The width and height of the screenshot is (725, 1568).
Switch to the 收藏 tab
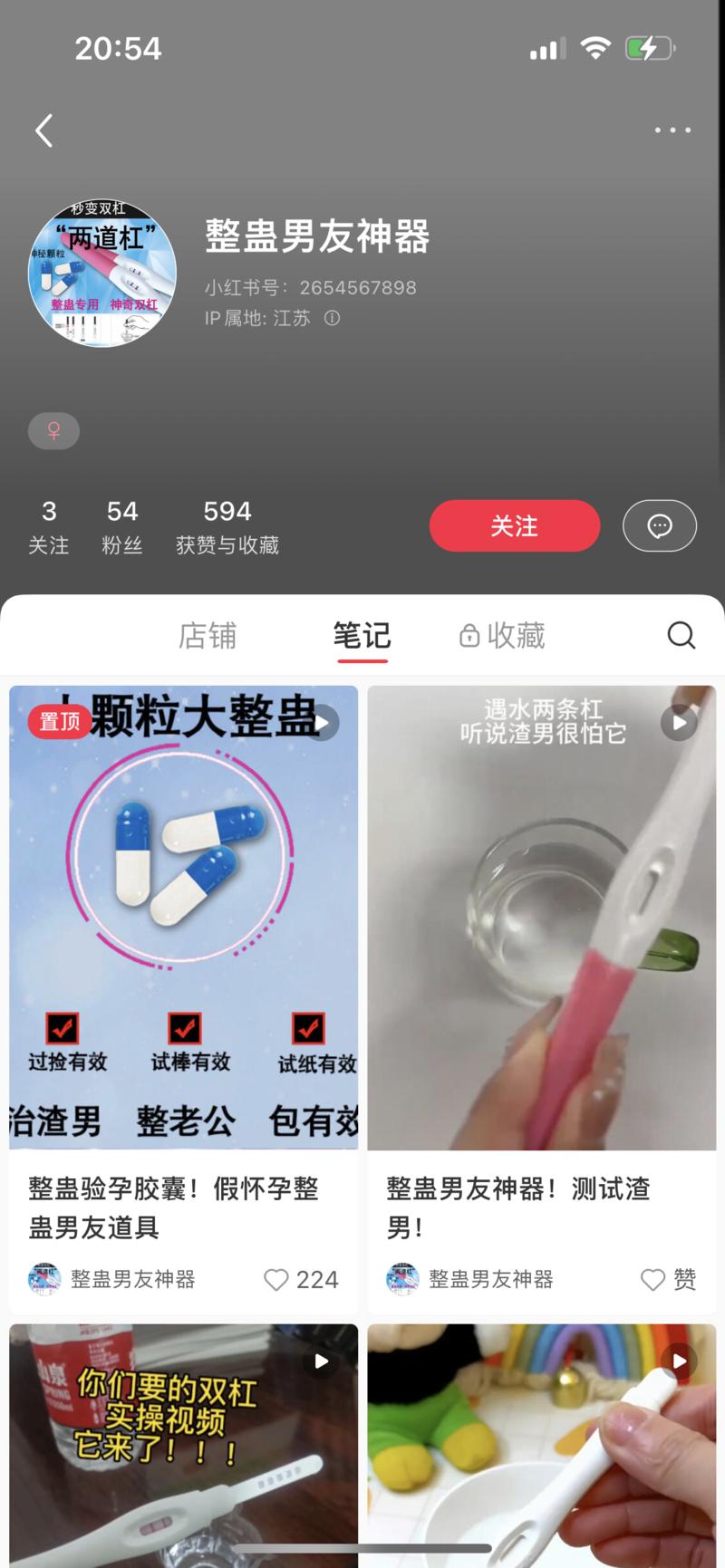coord(514,636)
